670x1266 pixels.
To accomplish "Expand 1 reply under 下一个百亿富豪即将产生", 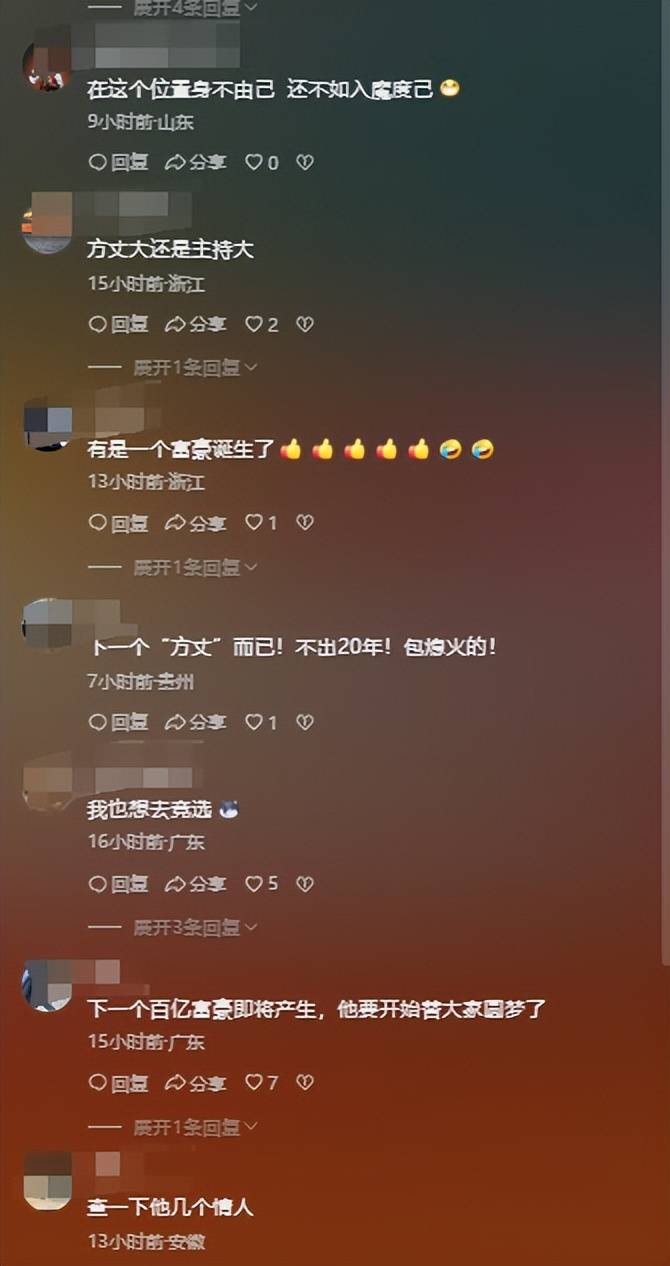I will [x=195, y=1127].
